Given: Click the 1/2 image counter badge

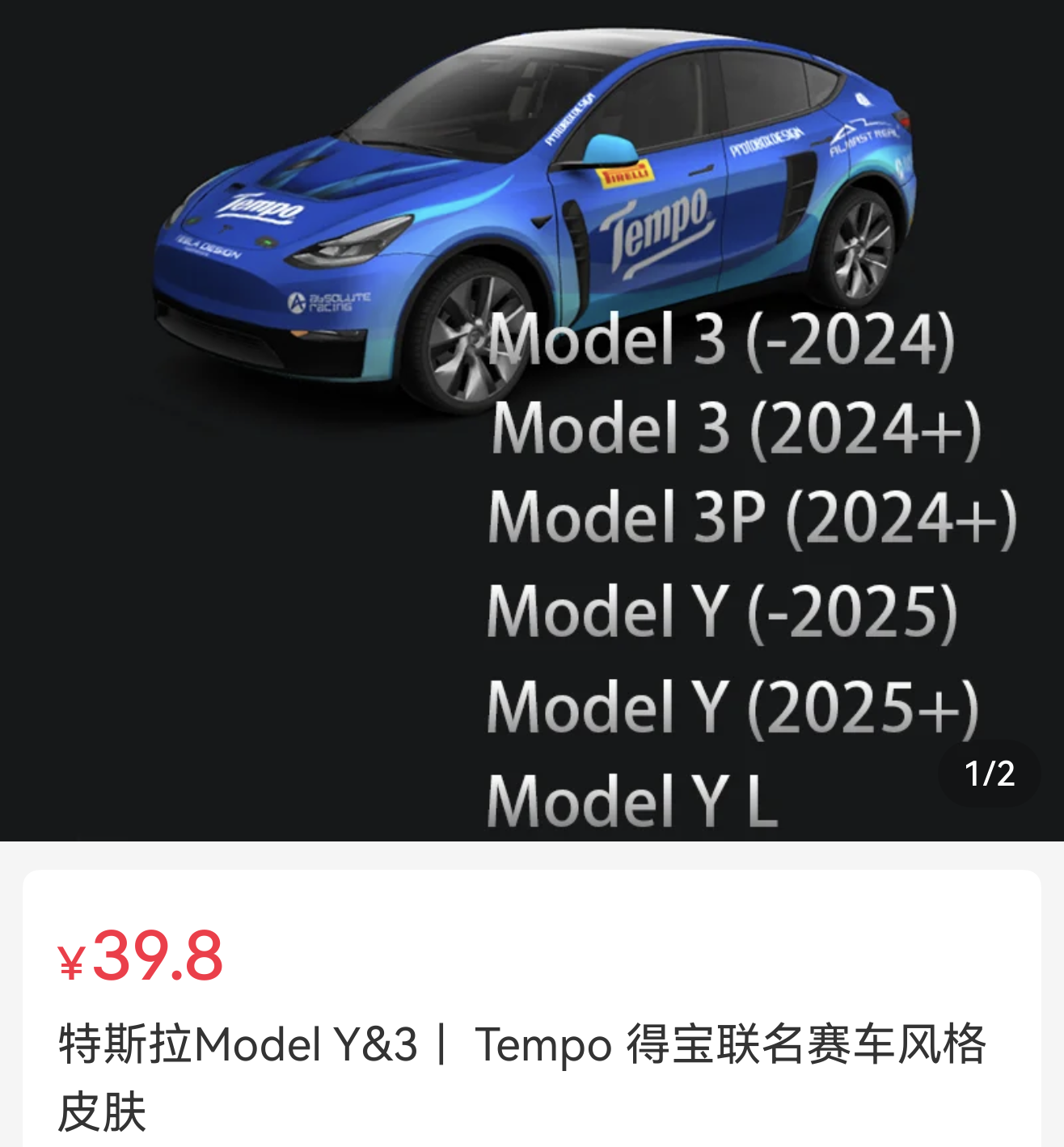Looking at the screenshot, I should [x=988, y=774].
